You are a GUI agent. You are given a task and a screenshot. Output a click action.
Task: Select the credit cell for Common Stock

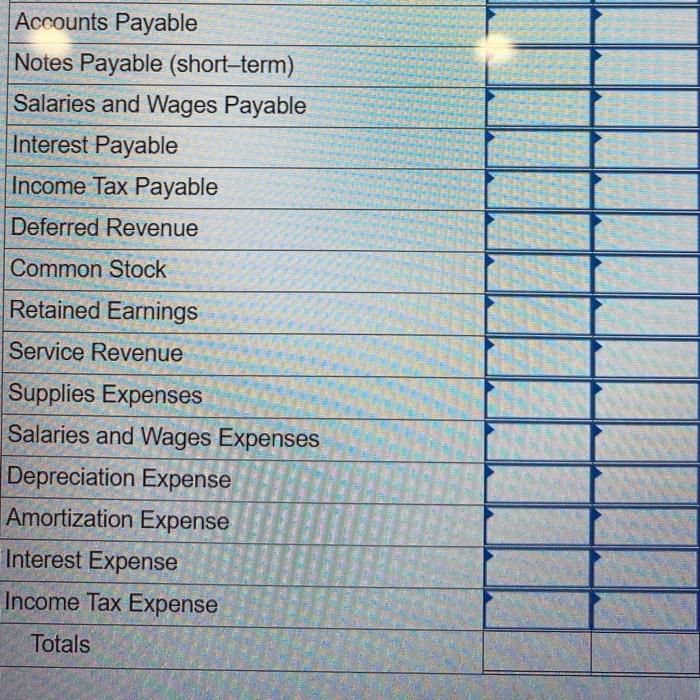[645, 272]
